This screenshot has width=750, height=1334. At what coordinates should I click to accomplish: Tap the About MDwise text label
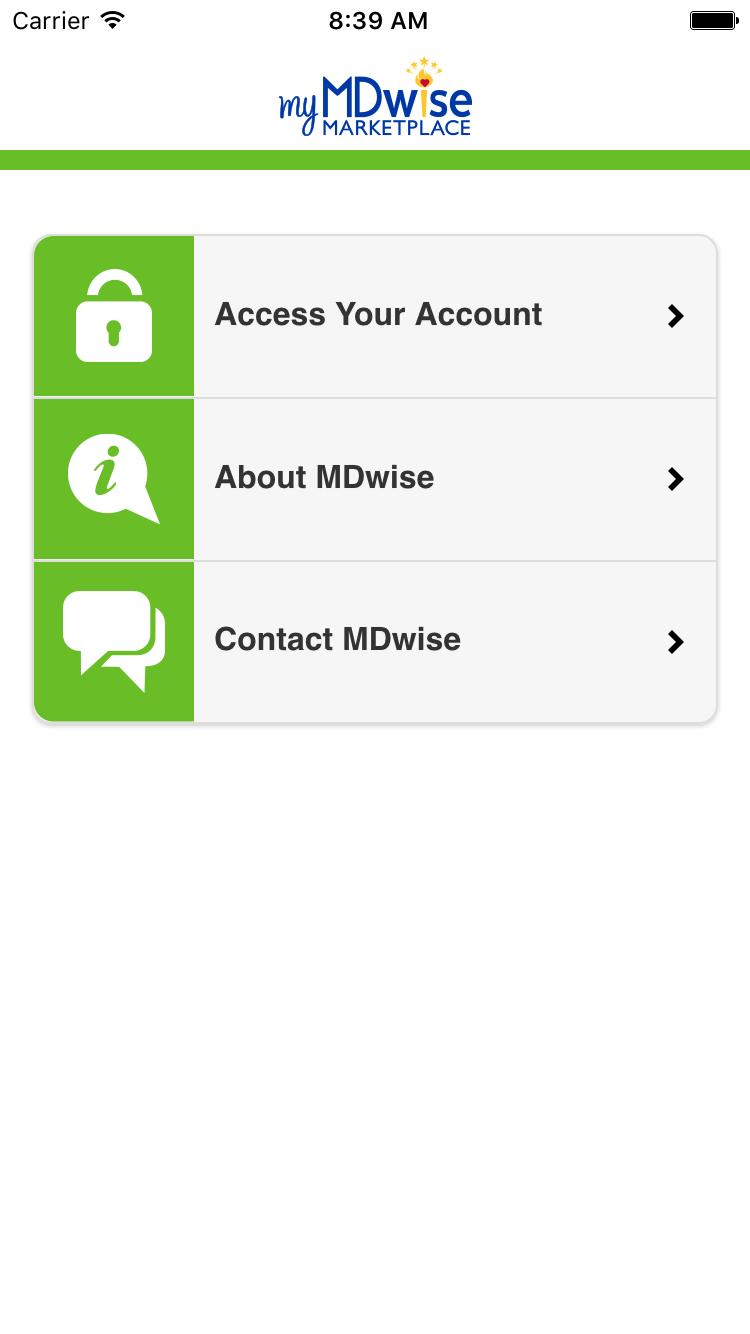pyautogui.click(x=323, y=478)
